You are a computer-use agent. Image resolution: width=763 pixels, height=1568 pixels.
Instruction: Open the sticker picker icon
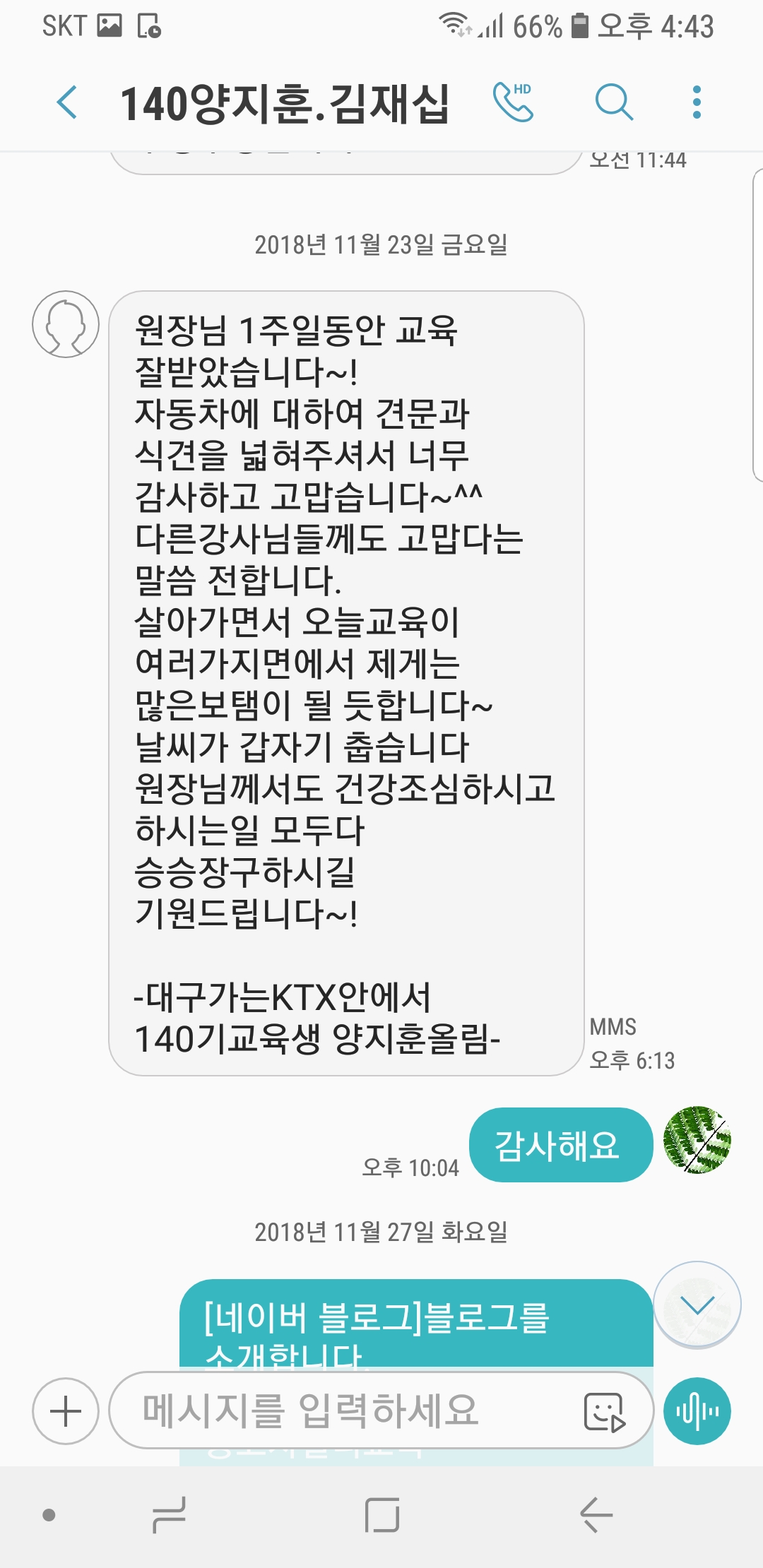[x=605, y=1412]
